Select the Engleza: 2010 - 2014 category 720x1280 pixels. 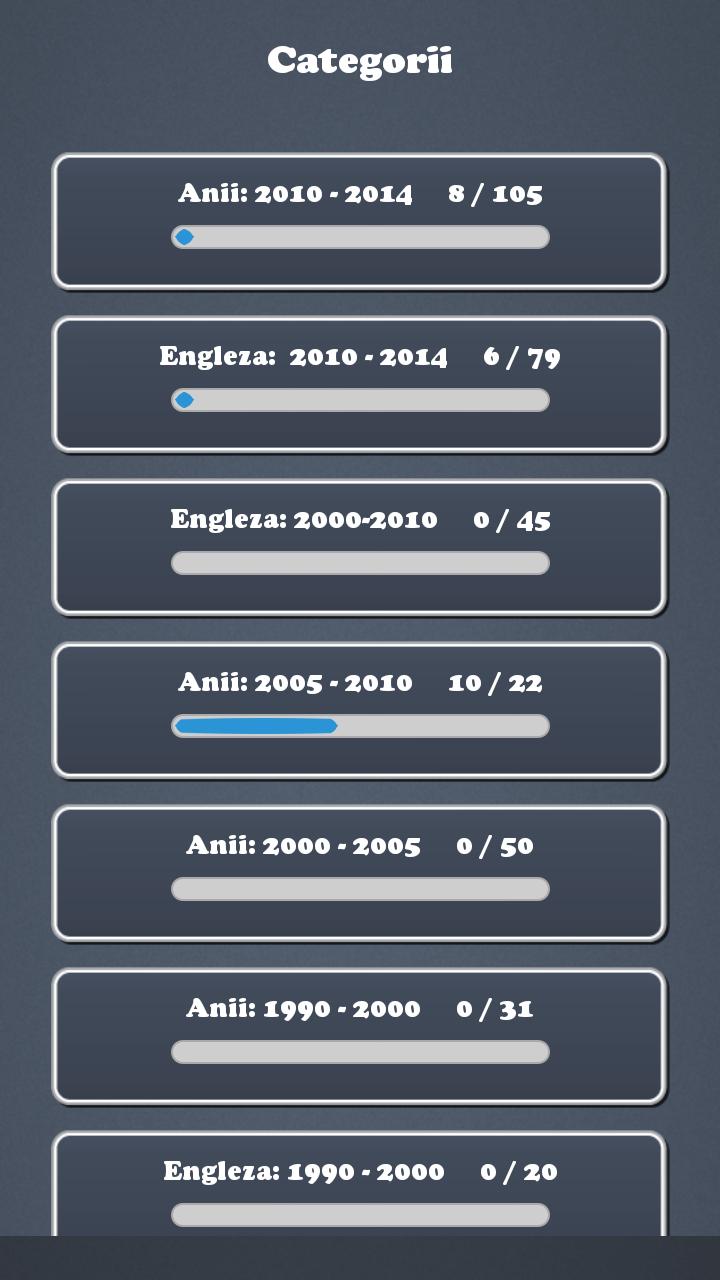point(359,384)
